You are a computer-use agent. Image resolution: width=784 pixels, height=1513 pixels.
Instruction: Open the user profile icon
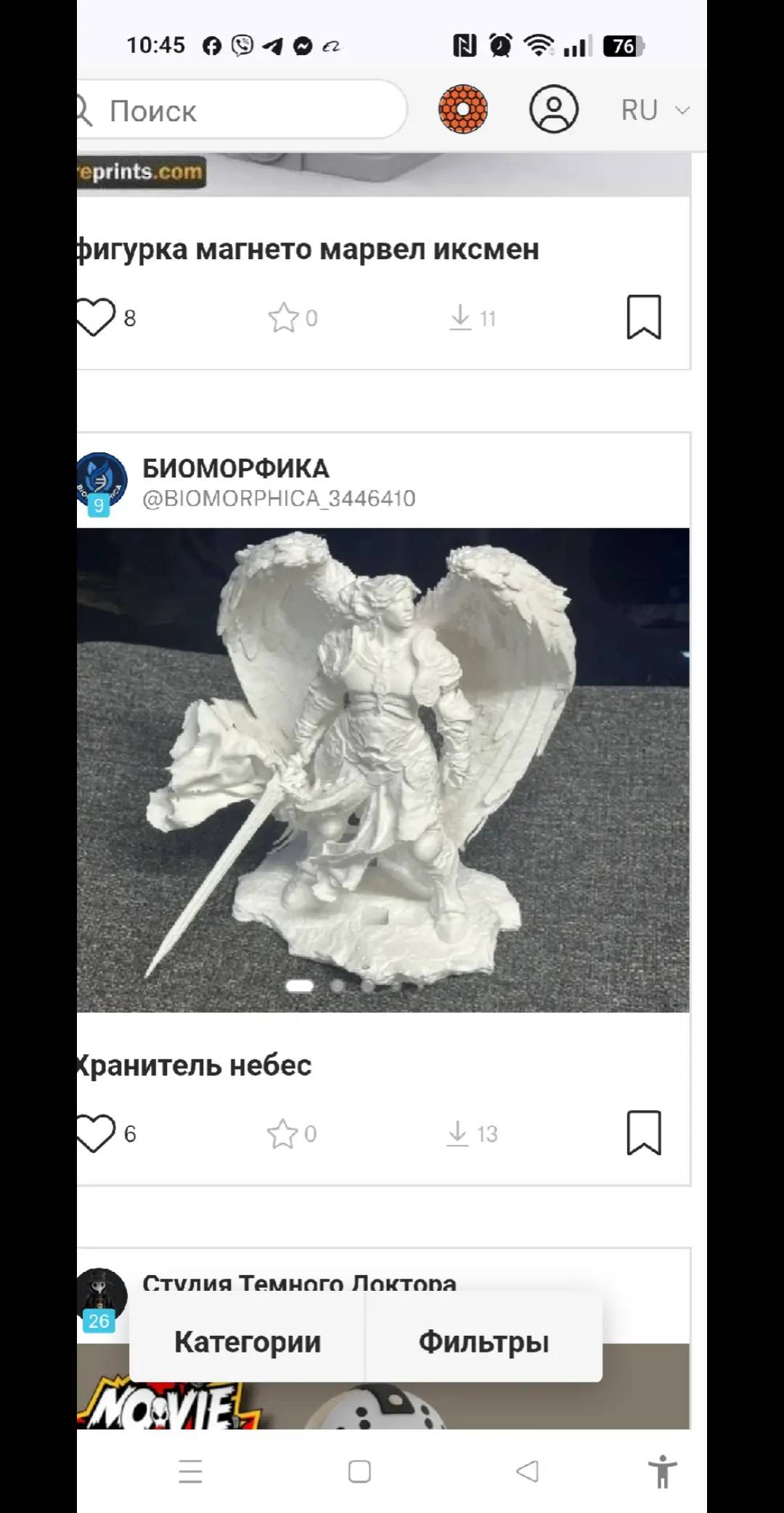pyautogui.click(x=554, y=110)
